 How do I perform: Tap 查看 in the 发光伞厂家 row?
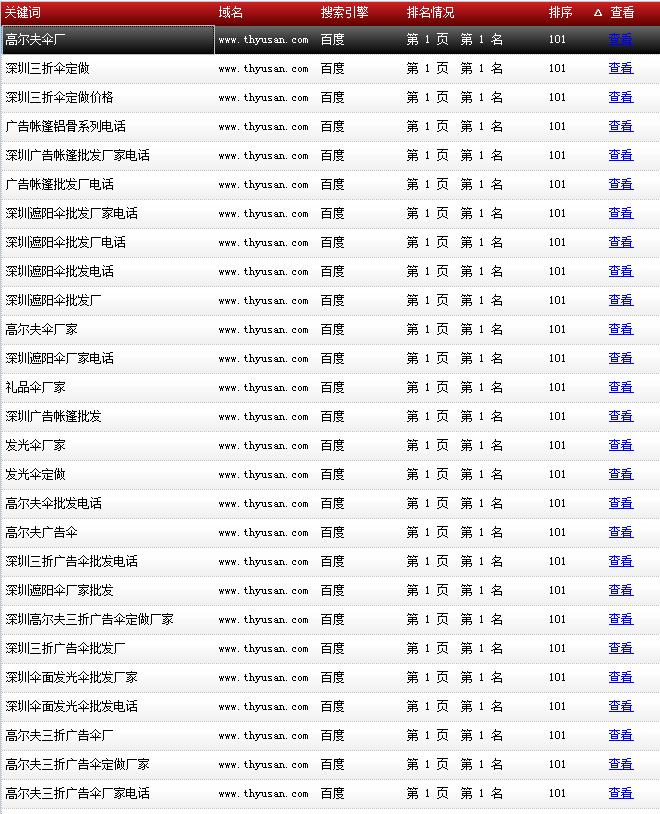620,445
